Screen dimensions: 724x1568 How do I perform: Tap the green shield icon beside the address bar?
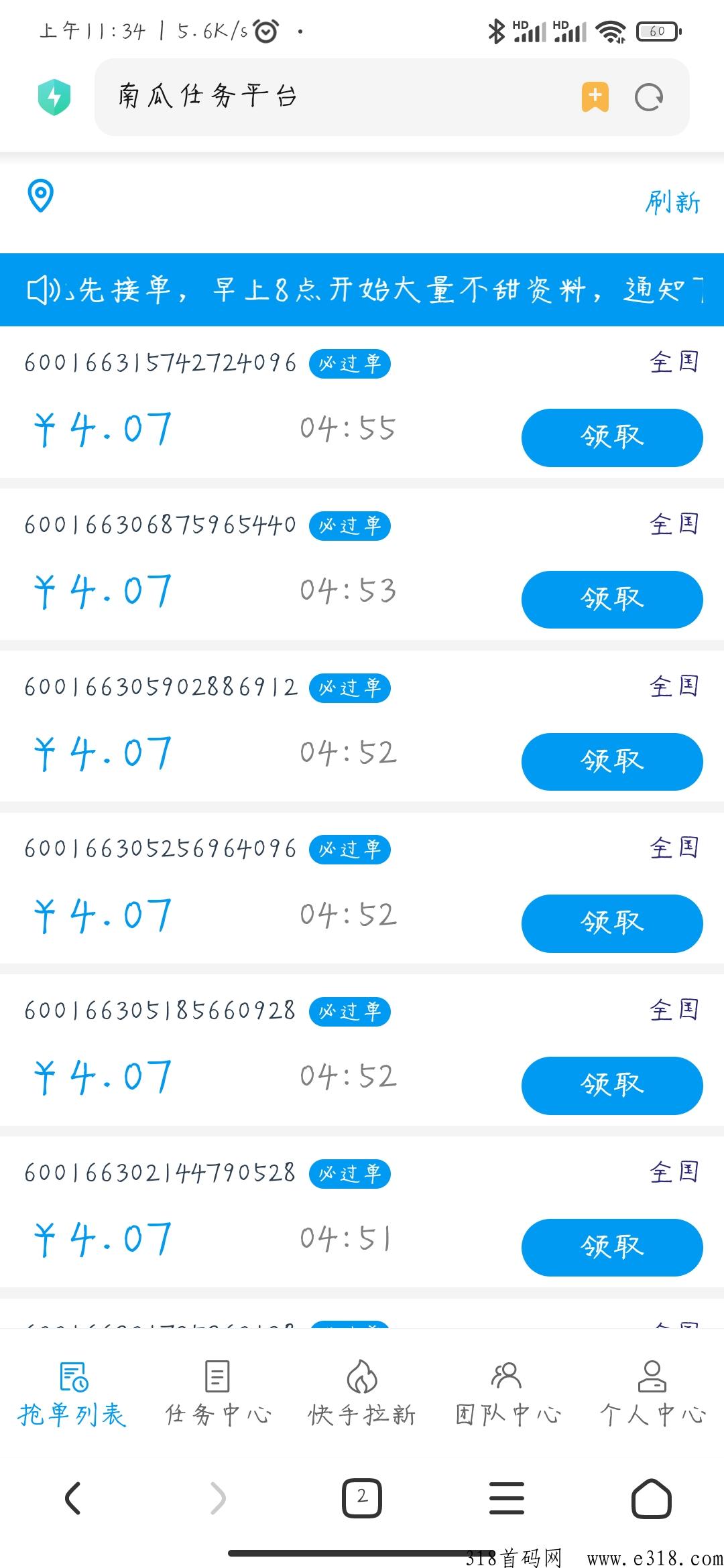(55, 96)
